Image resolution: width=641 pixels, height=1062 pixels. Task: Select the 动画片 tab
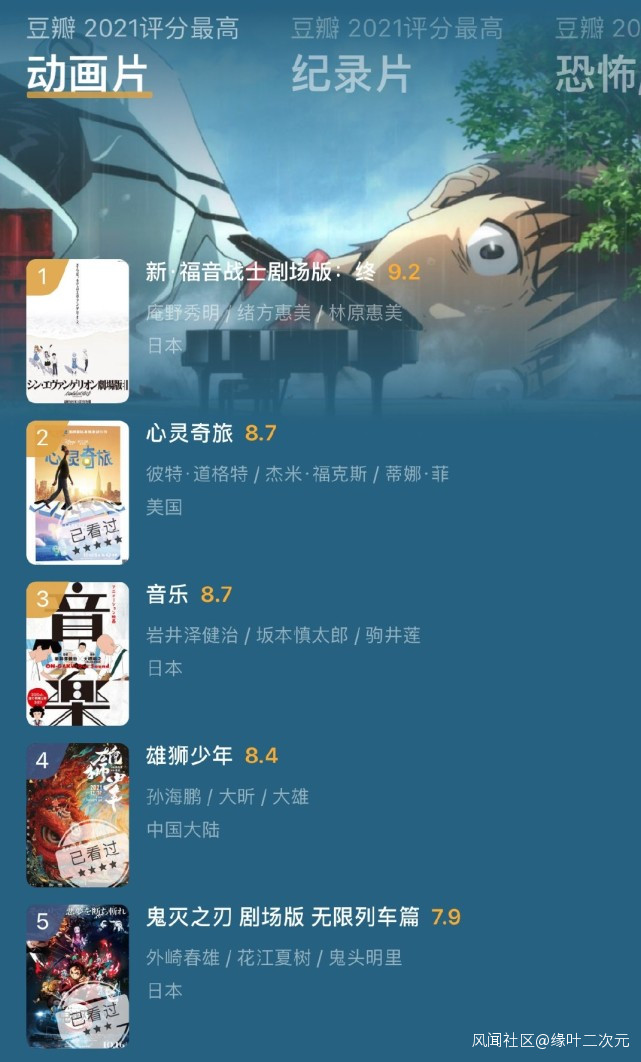pyautogui.click(x=88, y=74)
